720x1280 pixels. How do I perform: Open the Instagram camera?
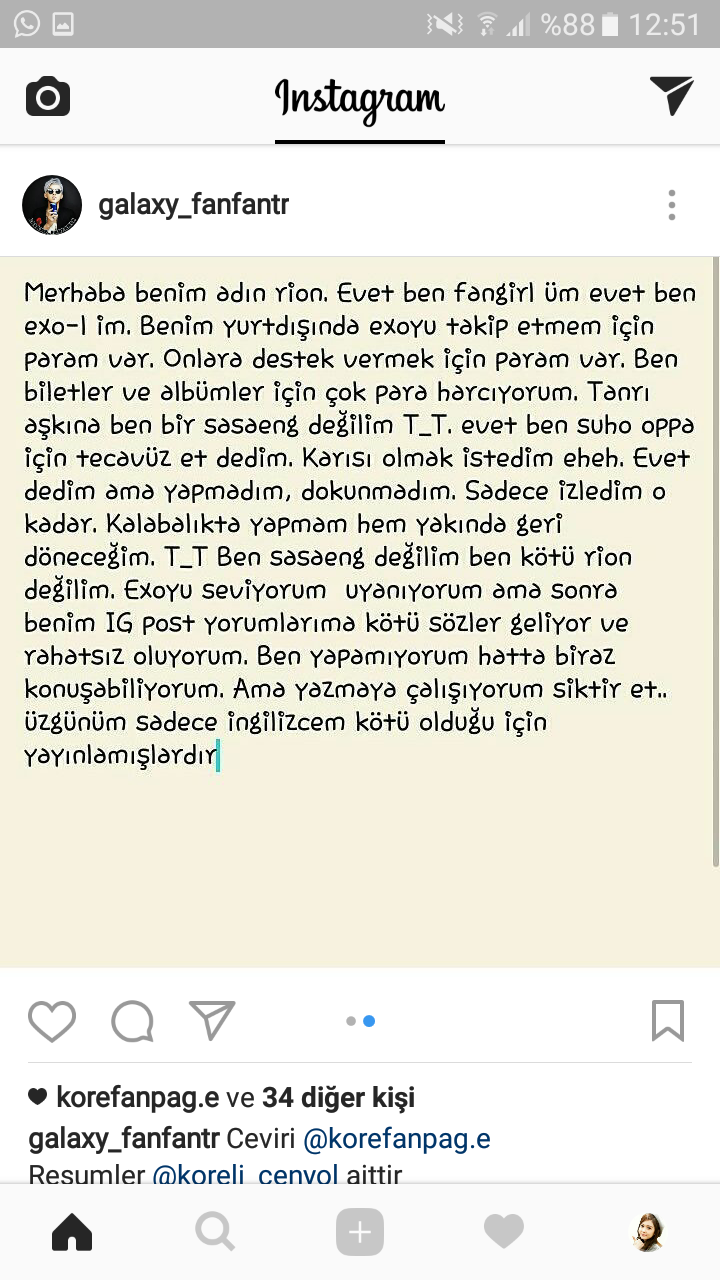click(x=47, y=97)
